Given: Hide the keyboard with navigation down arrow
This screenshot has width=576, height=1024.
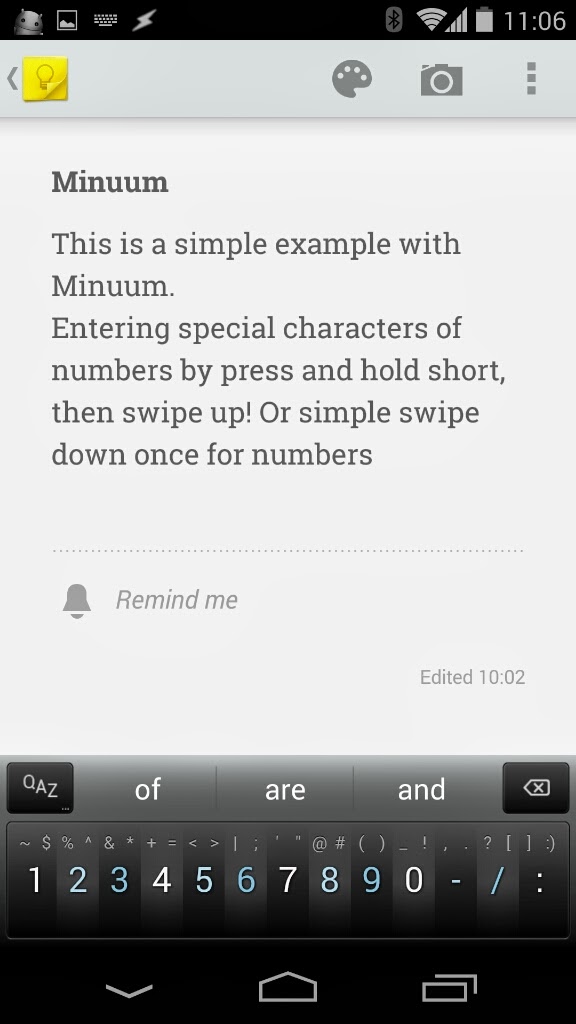Looking at the screenshot, I should [x=129, y=989].
